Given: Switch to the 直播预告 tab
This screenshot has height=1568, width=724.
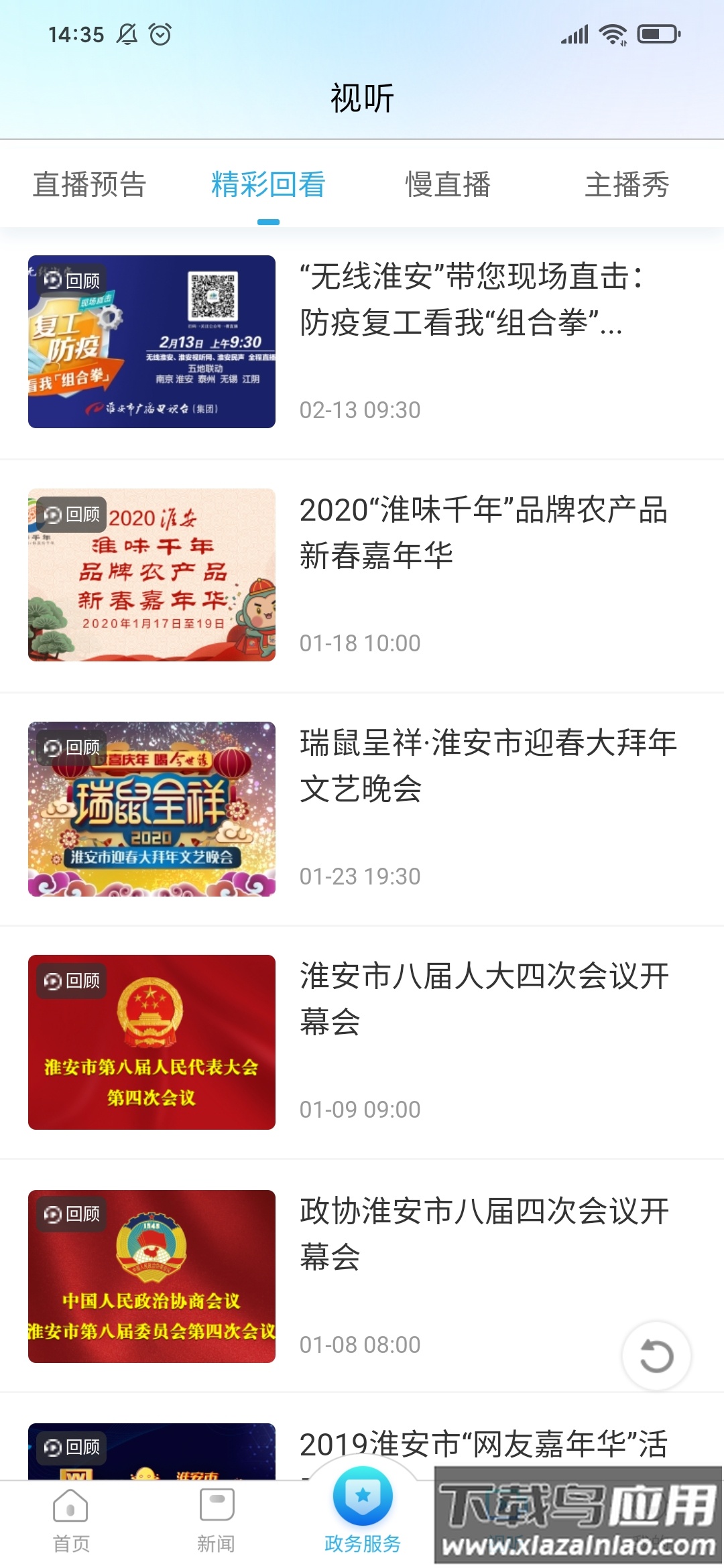Looking at the screenshot, I should 90,186.
